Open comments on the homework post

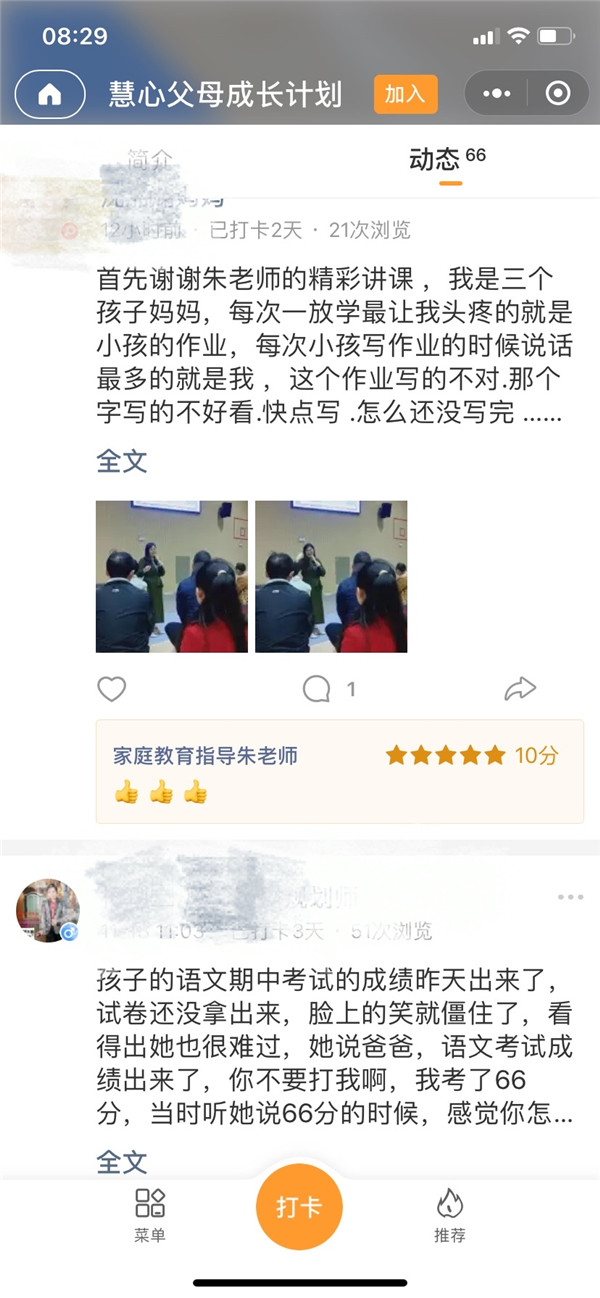tap(318, 688)
